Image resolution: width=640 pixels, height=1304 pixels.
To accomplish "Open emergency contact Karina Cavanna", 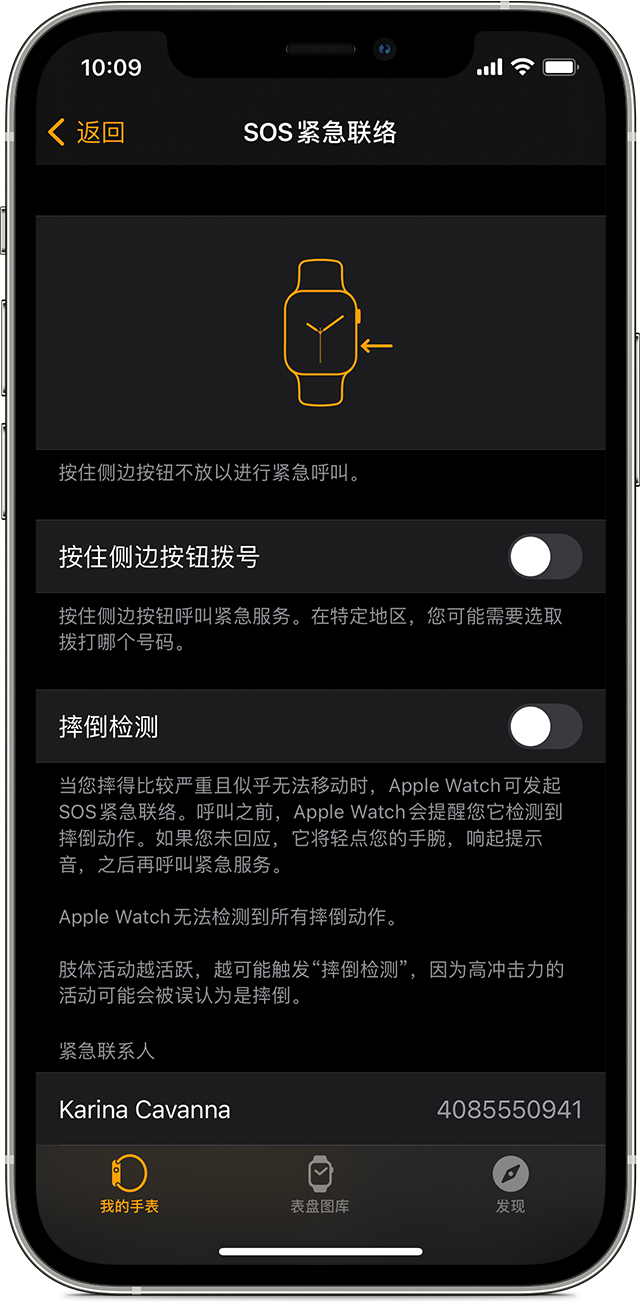I will pos(320,1109).
